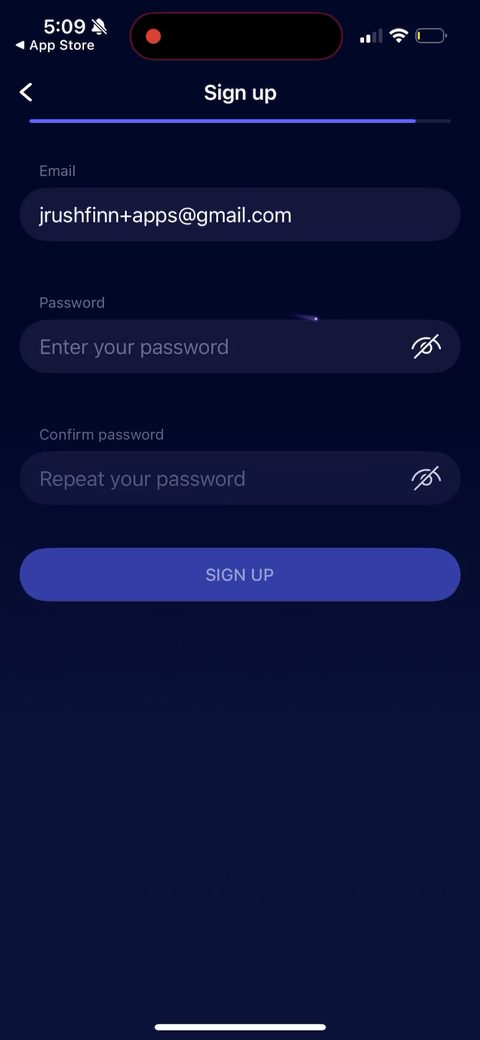Reveal the confirm password via its eye icon
The height and width of the screenshot is (1040, 480).
click(x=426, y=478)
